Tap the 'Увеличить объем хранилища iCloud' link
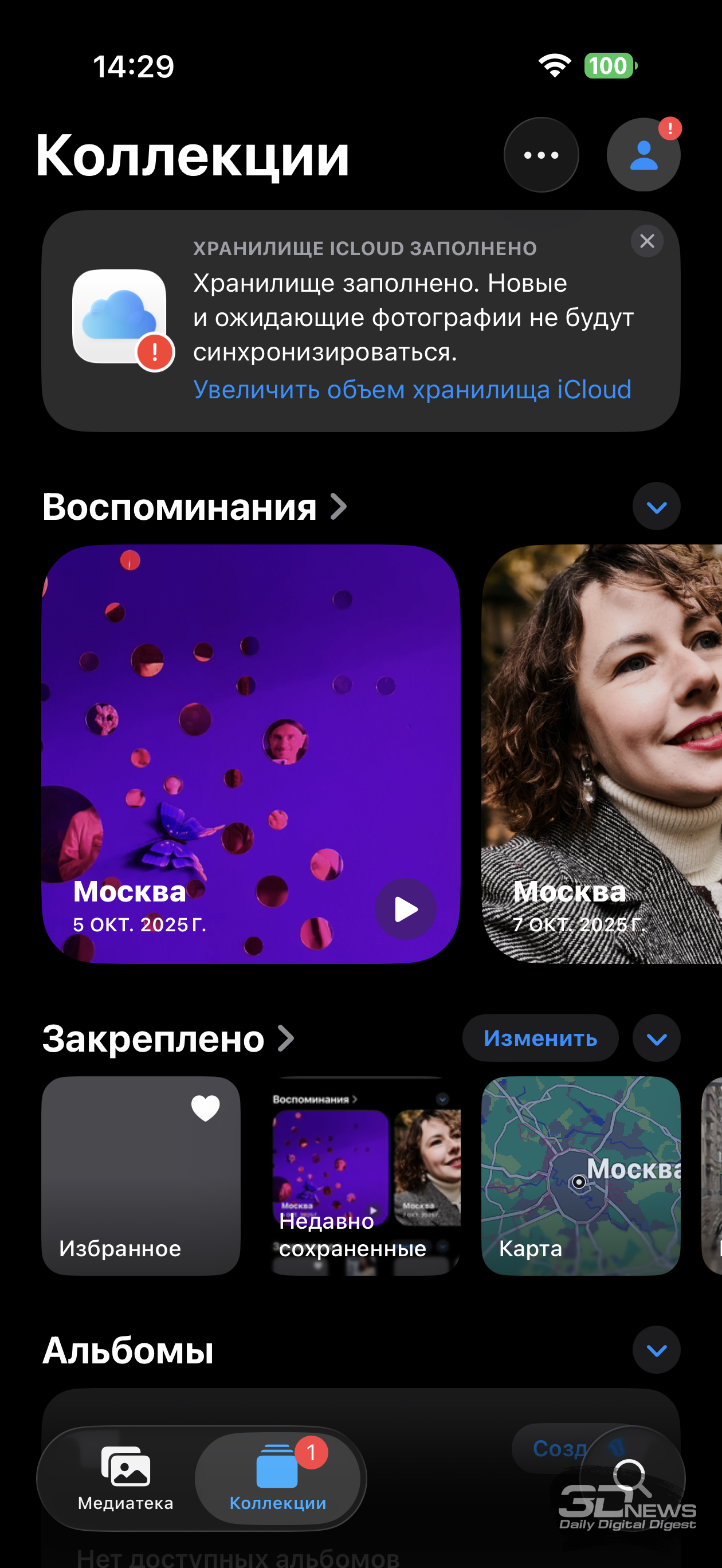Image resolution: width=722 pixels, height=1568 pixels. click(x=412, y=390)
